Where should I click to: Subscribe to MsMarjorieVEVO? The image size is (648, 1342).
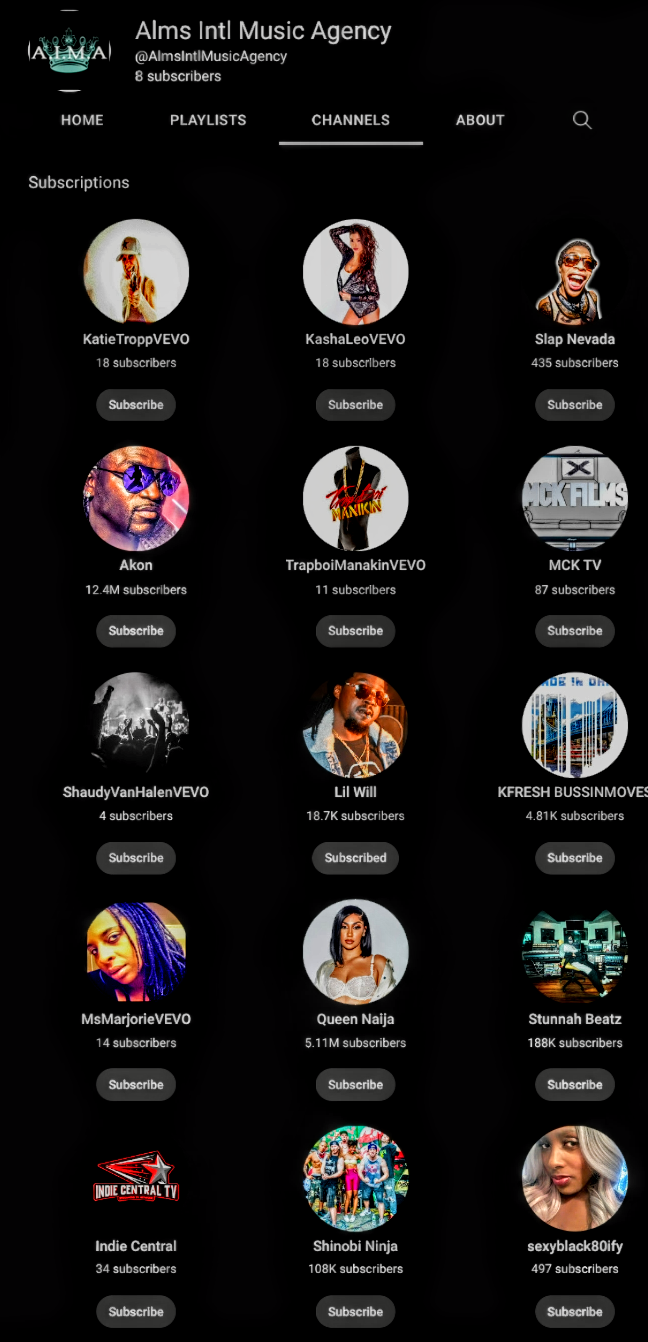(136, 1085)
